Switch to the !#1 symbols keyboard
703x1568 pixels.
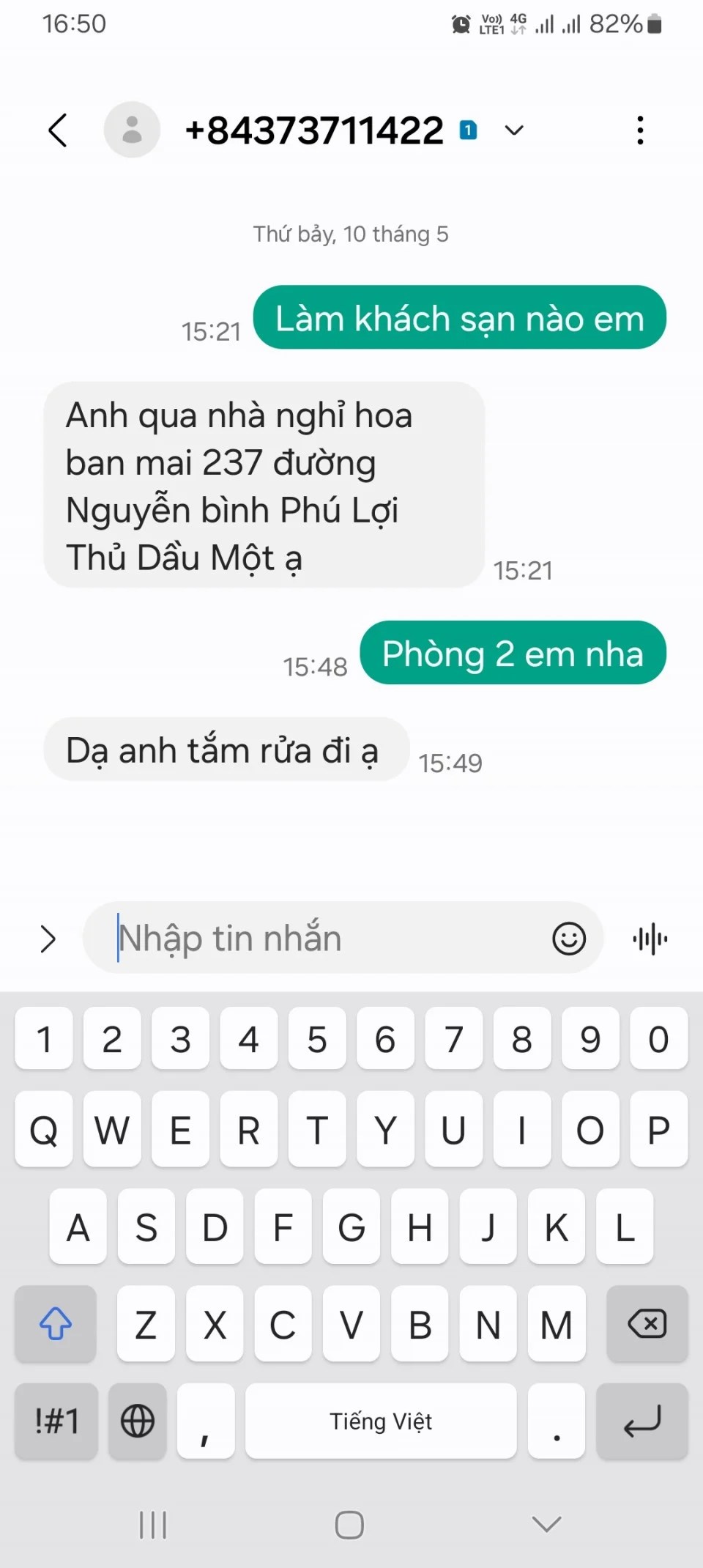point(56,1421)
